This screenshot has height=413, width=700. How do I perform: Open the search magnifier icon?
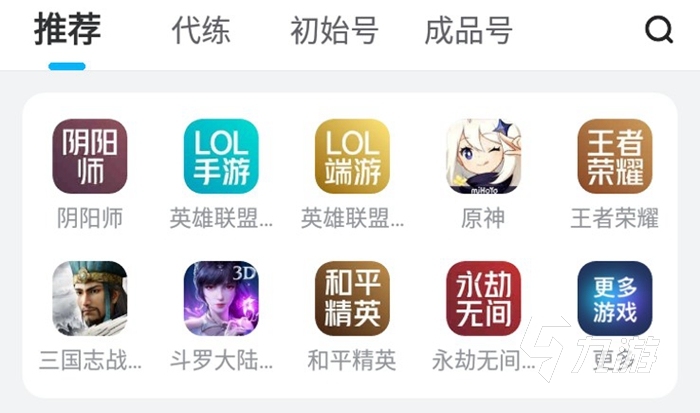659,30
